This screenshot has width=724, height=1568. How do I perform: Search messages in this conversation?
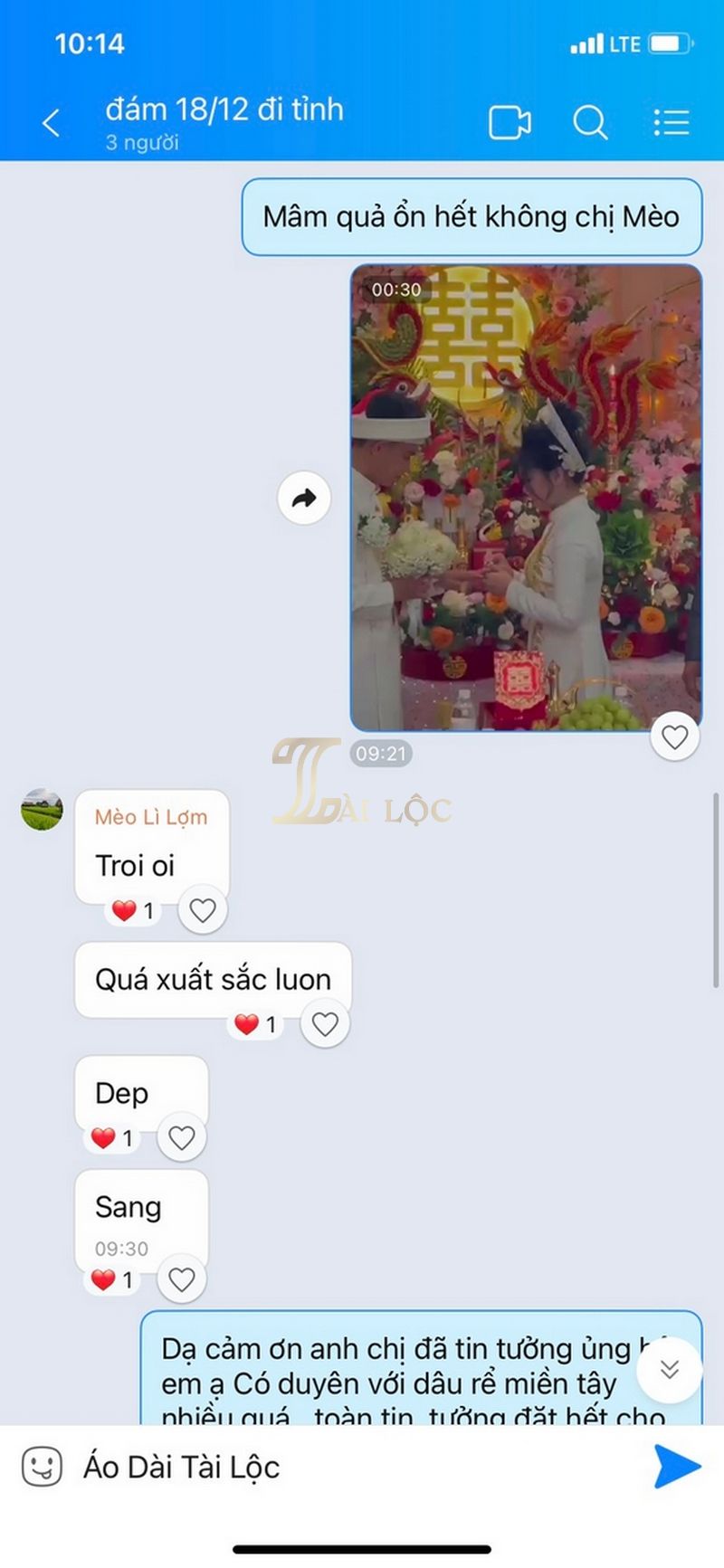click(x=590, y=122)
